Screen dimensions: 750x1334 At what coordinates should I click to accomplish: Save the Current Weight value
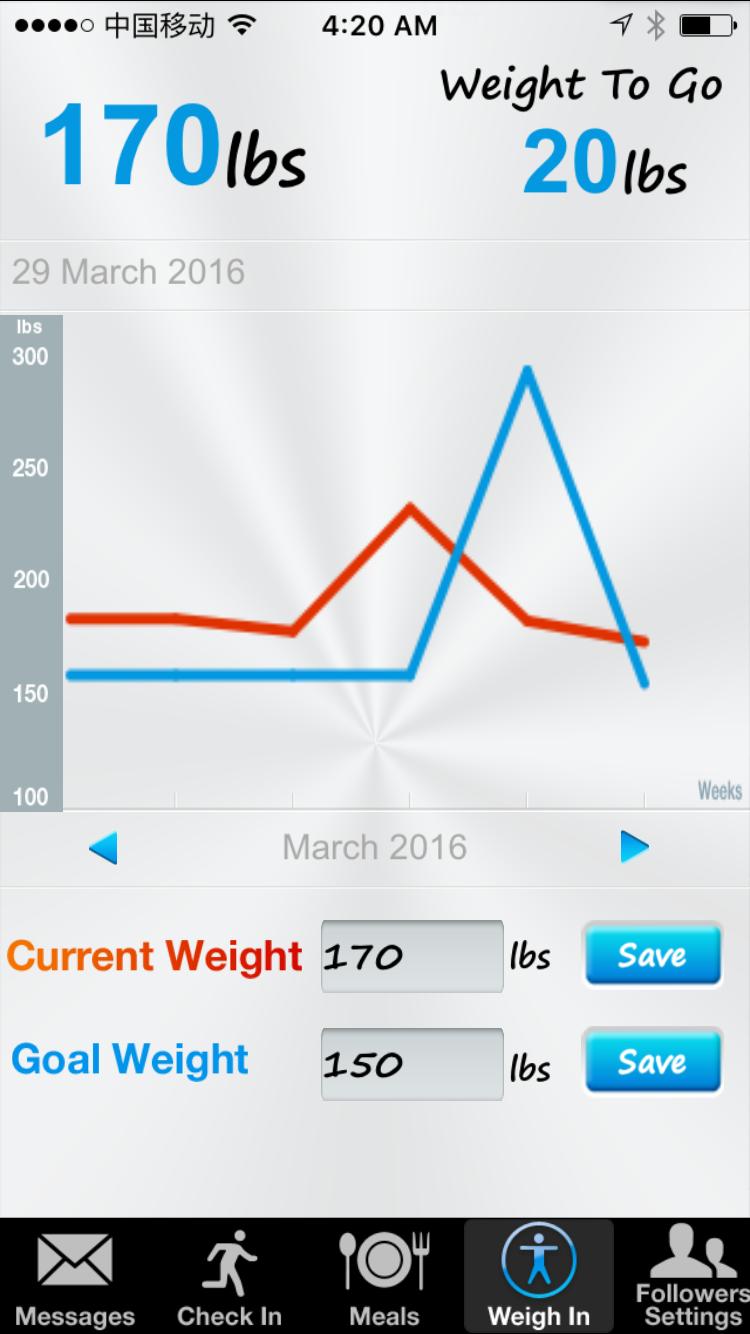[652, 955]
